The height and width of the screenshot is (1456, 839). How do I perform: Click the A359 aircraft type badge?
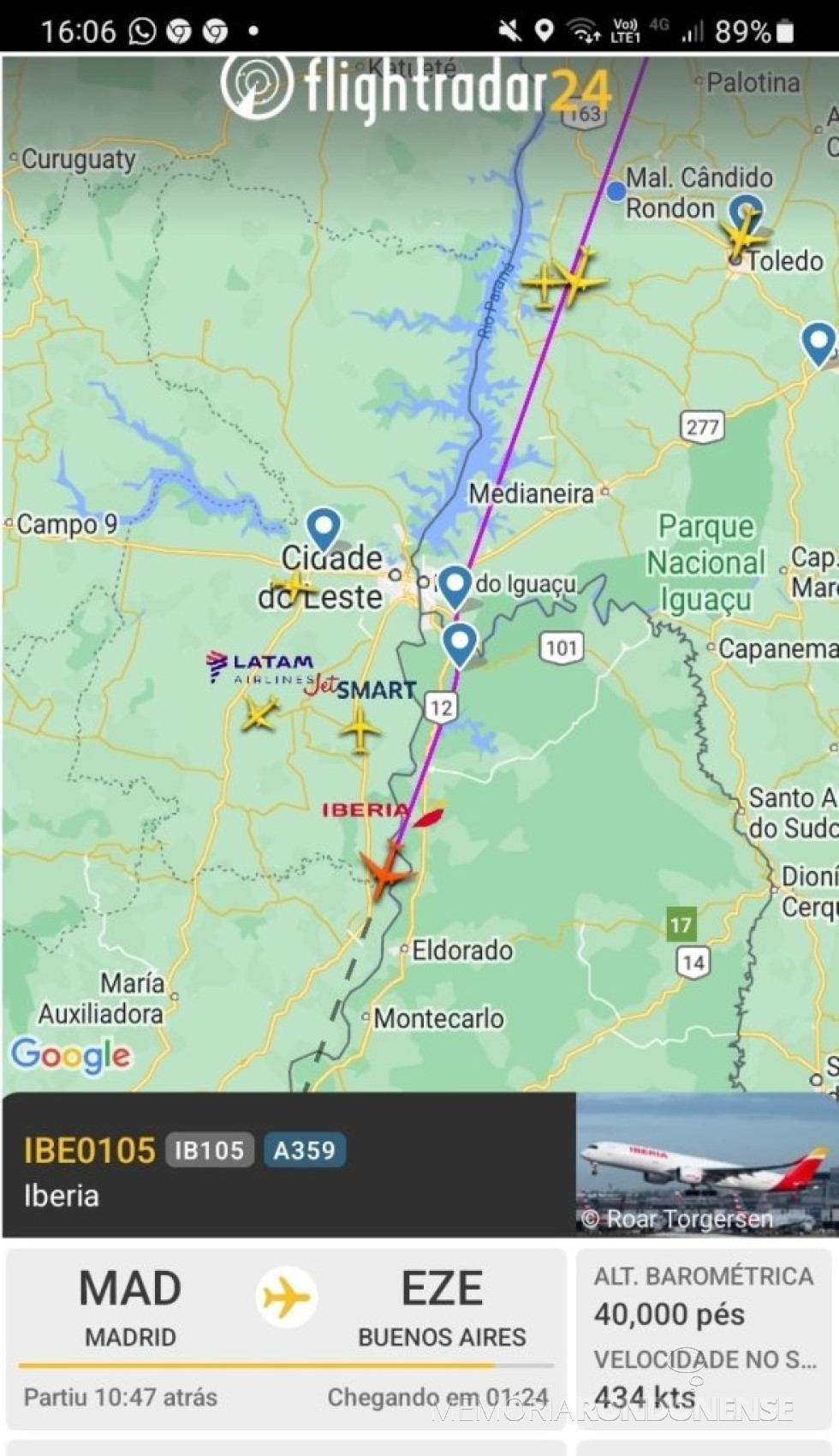(305, 1151)
